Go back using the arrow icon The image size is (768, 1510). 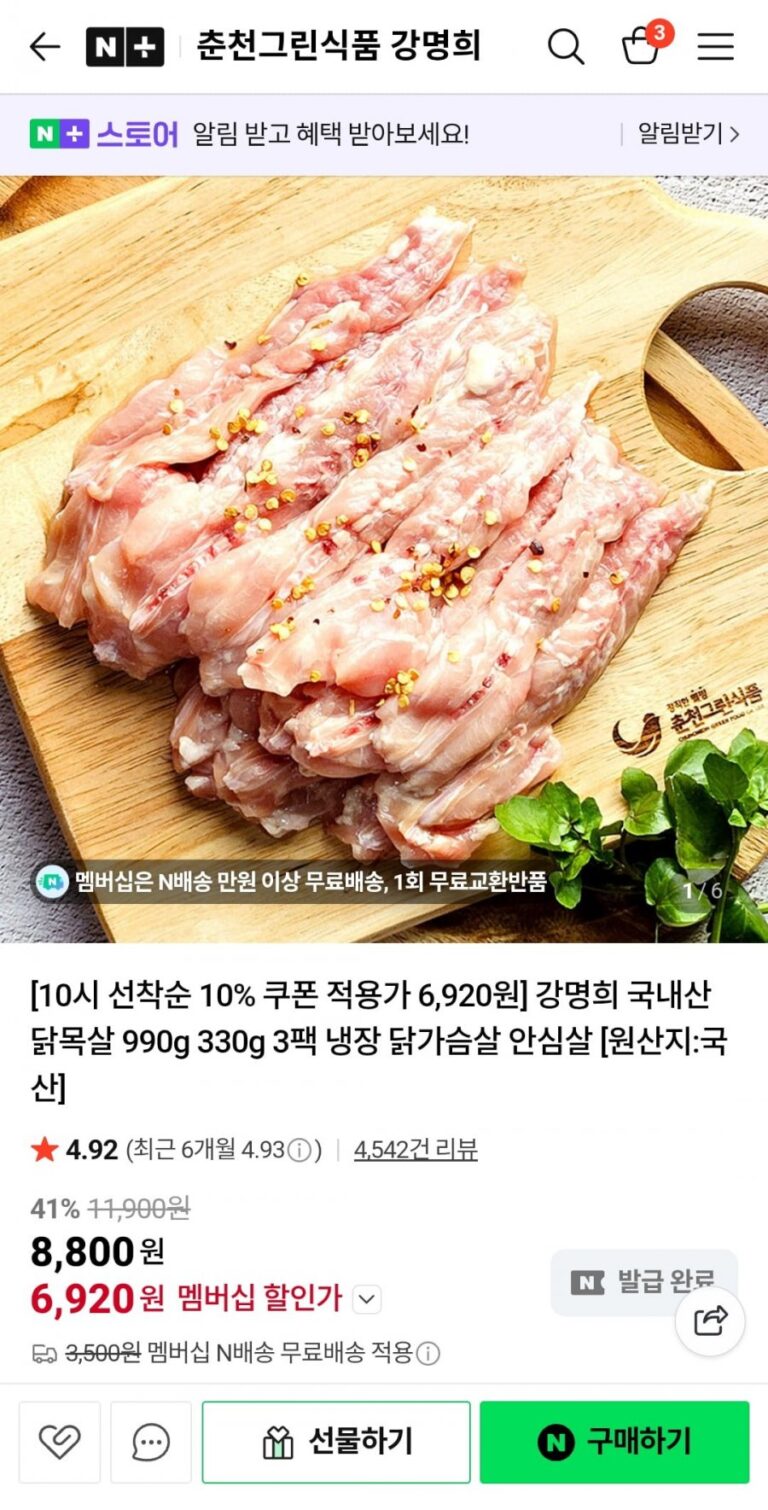coord(45,46)
